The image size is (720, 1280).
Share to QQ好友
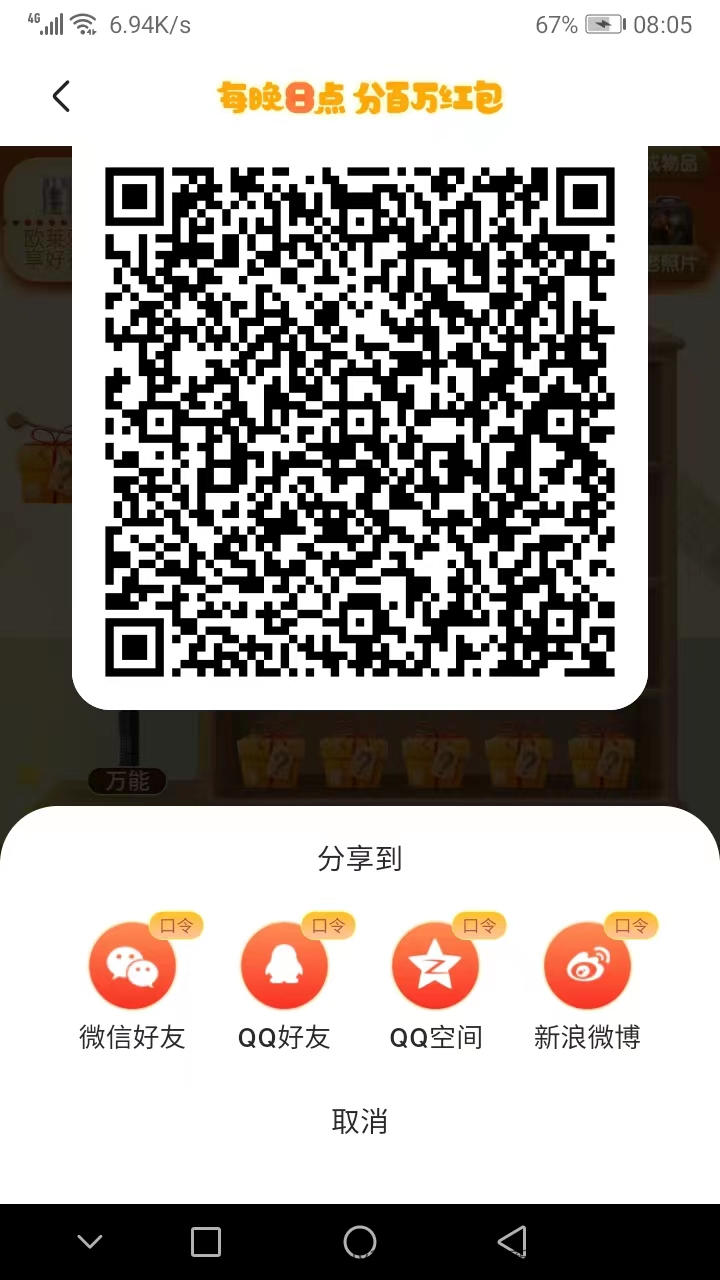pos(284,967)
